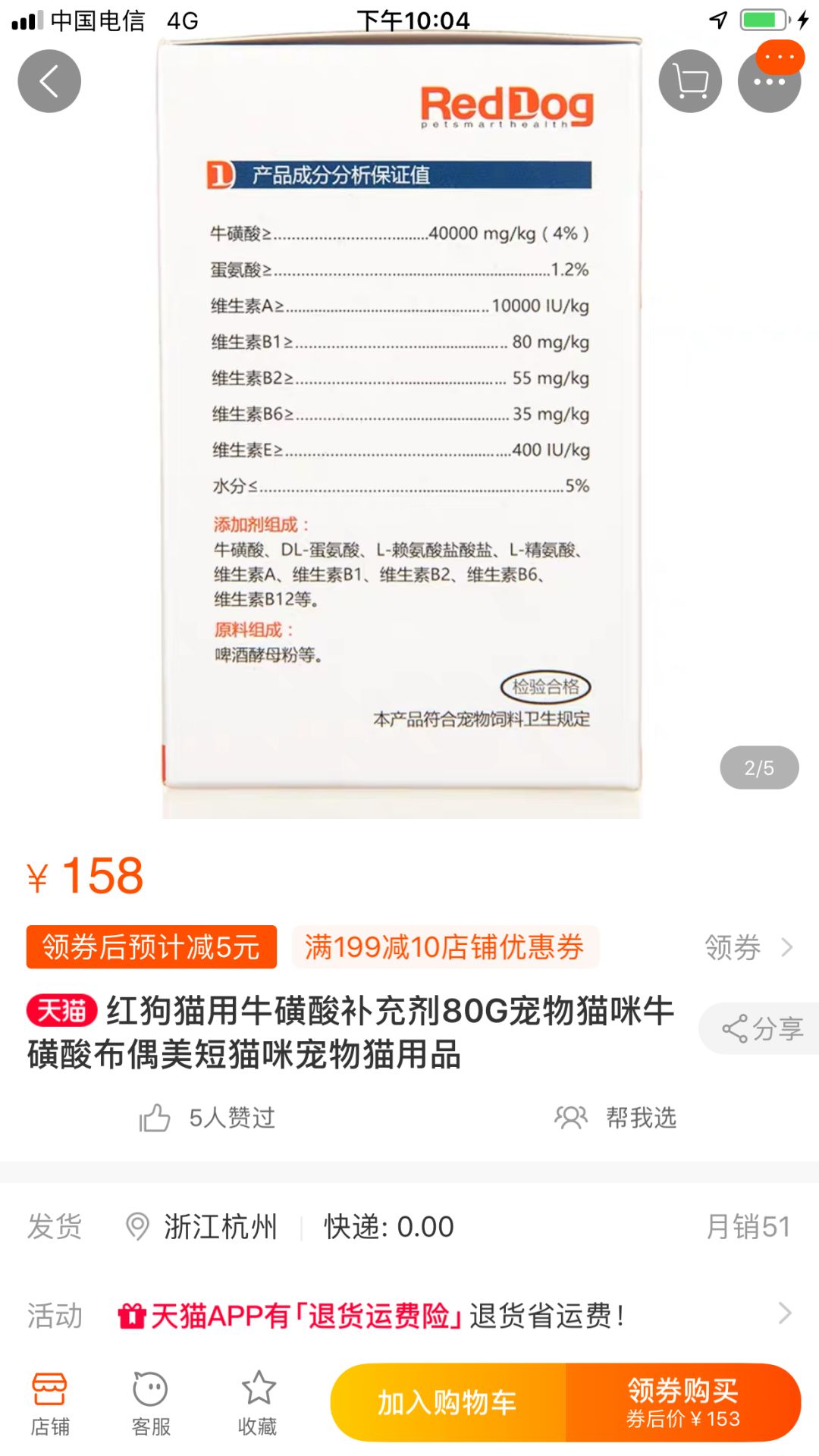
Task: Tap thumbs-up on 5人赞过
Action: pyautogui.click(x=157, y=1117)
